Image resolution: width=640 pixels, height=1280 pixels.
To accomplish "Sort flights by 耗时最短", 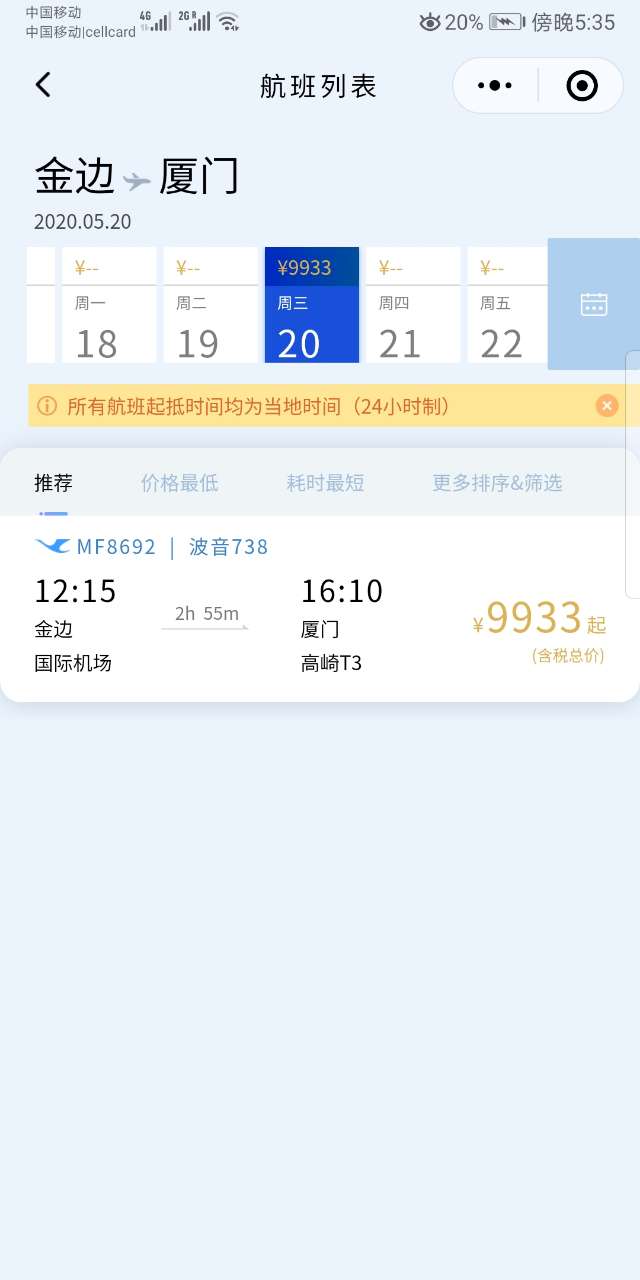I will pos(325,483).
